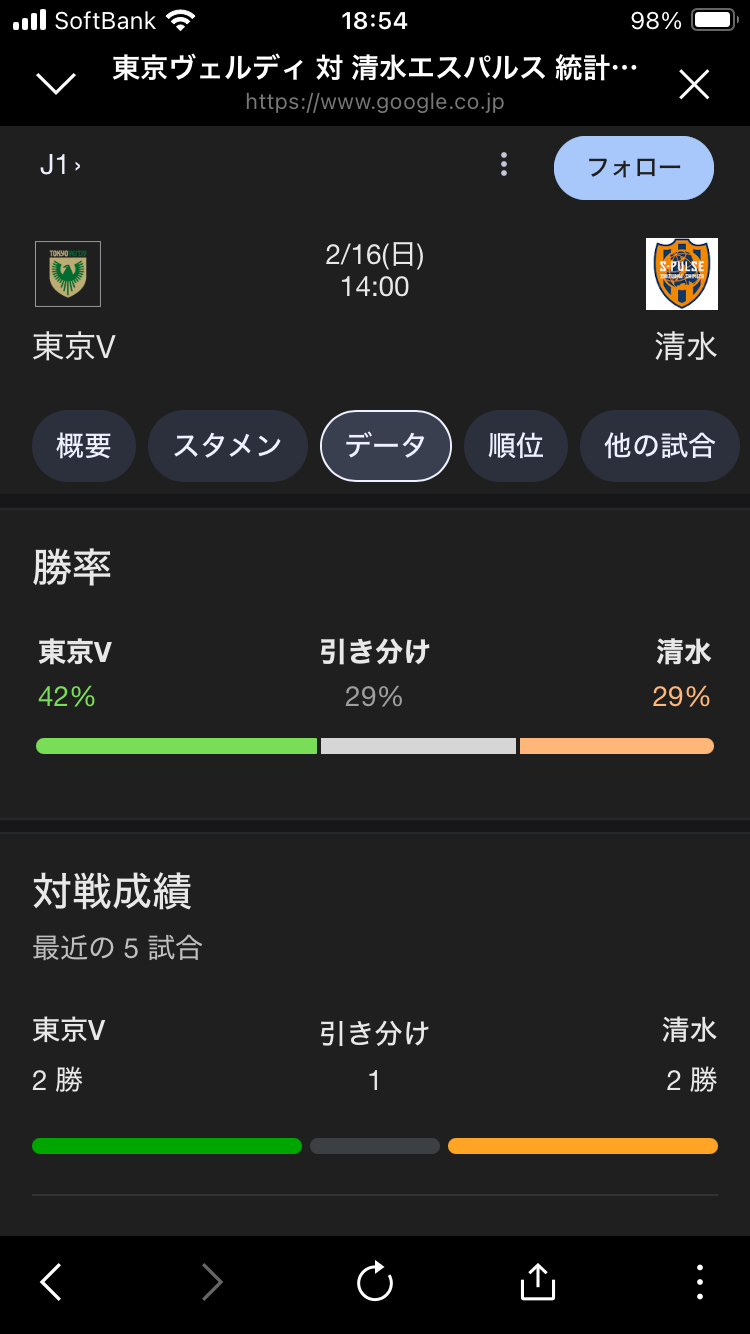The image size is (750, 1334).
Task: Open the 他の試合 tab
Action: 660,446
